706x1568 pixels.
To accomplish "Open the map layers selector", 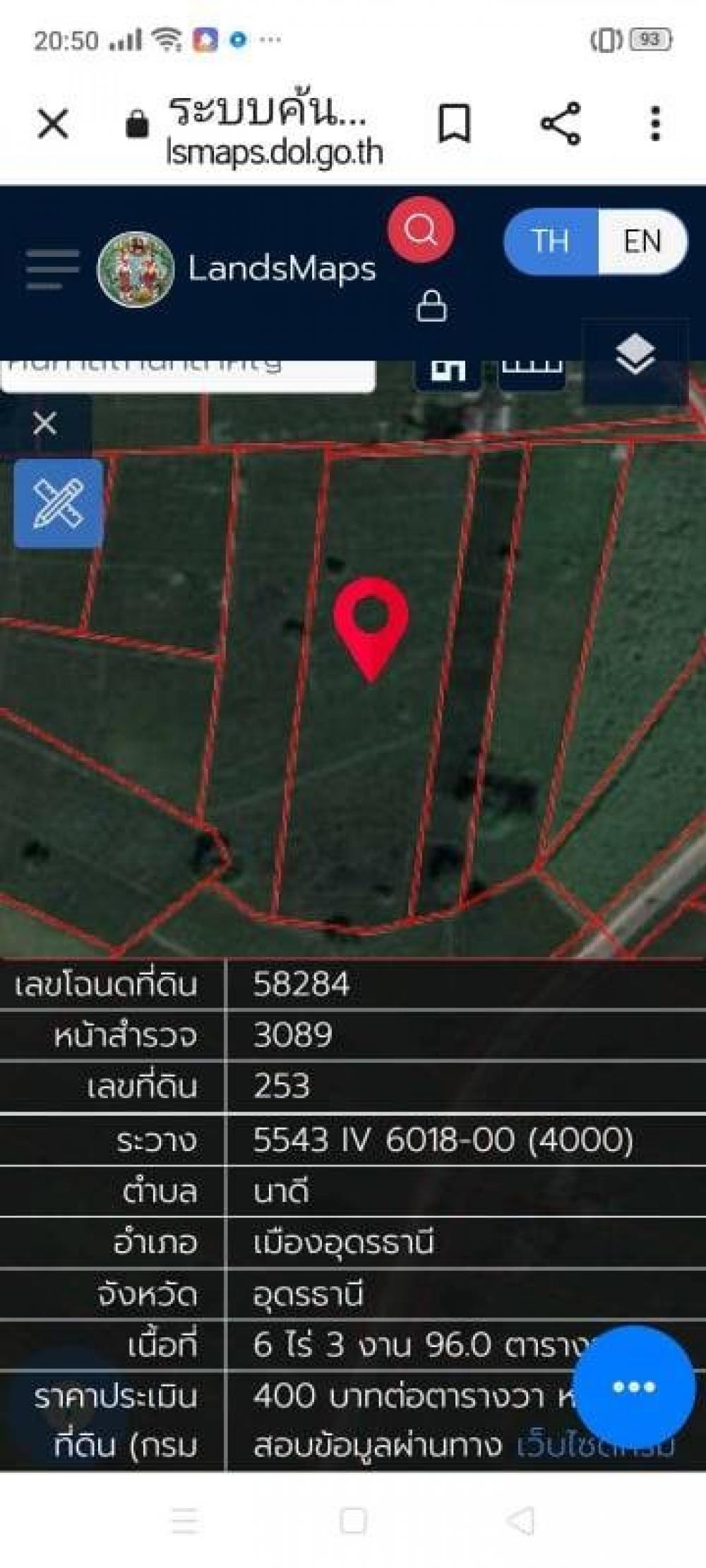I will click(635, 356).
